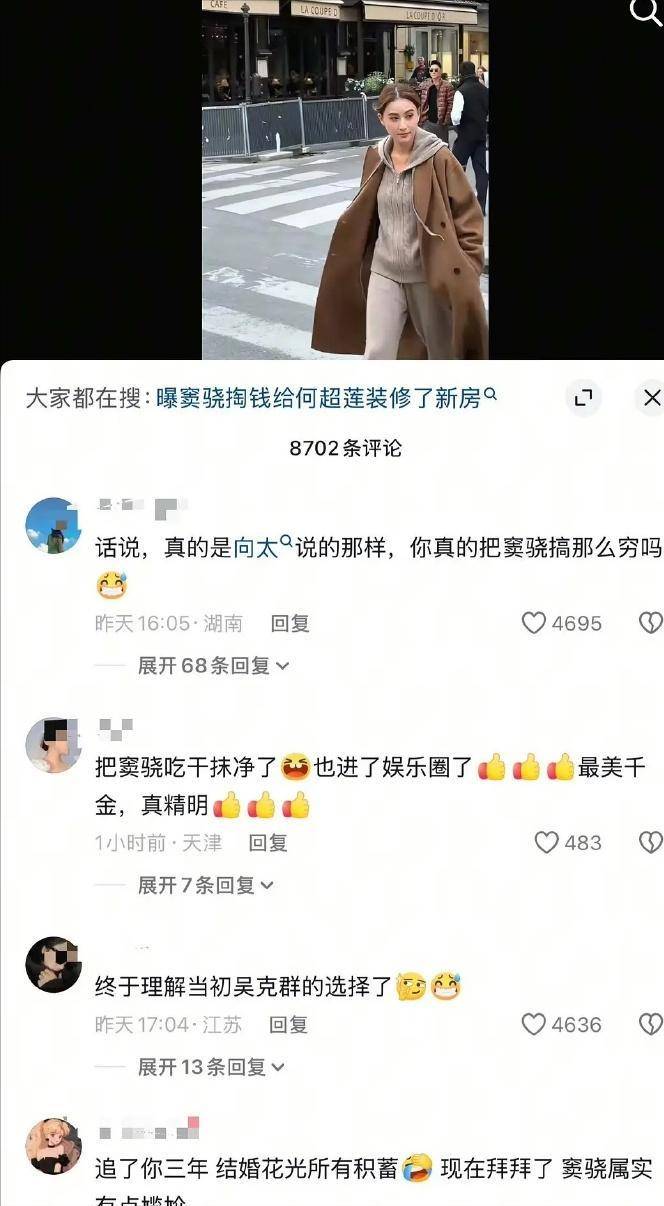Expand comments panel to full screen
The height and width of the screenshot is (1206, 664).
[583, 398]
